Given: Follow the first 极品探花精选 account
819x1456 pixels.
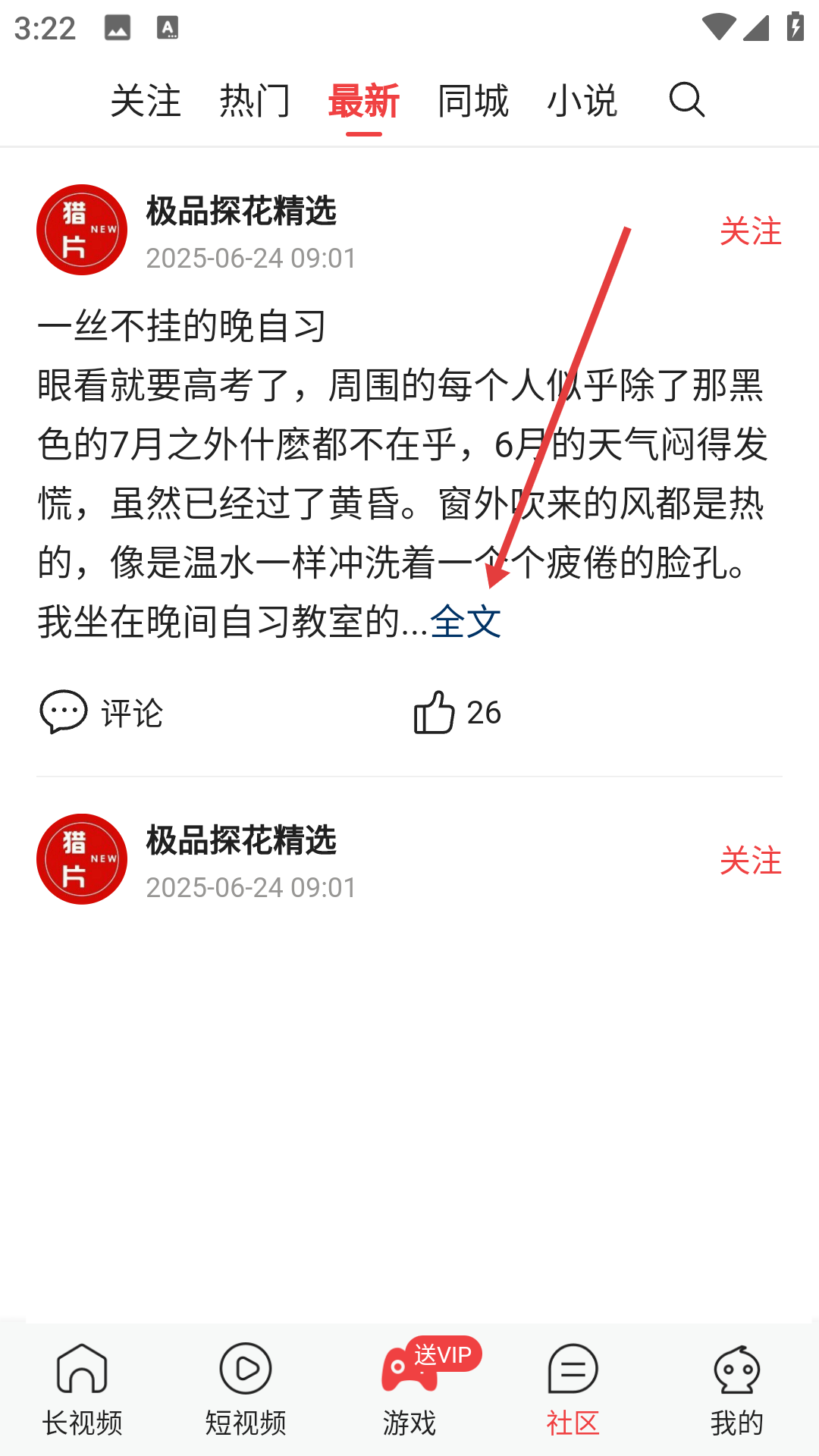Looking at the screenshot, I should pyautogui.click(x=751, y=233).
